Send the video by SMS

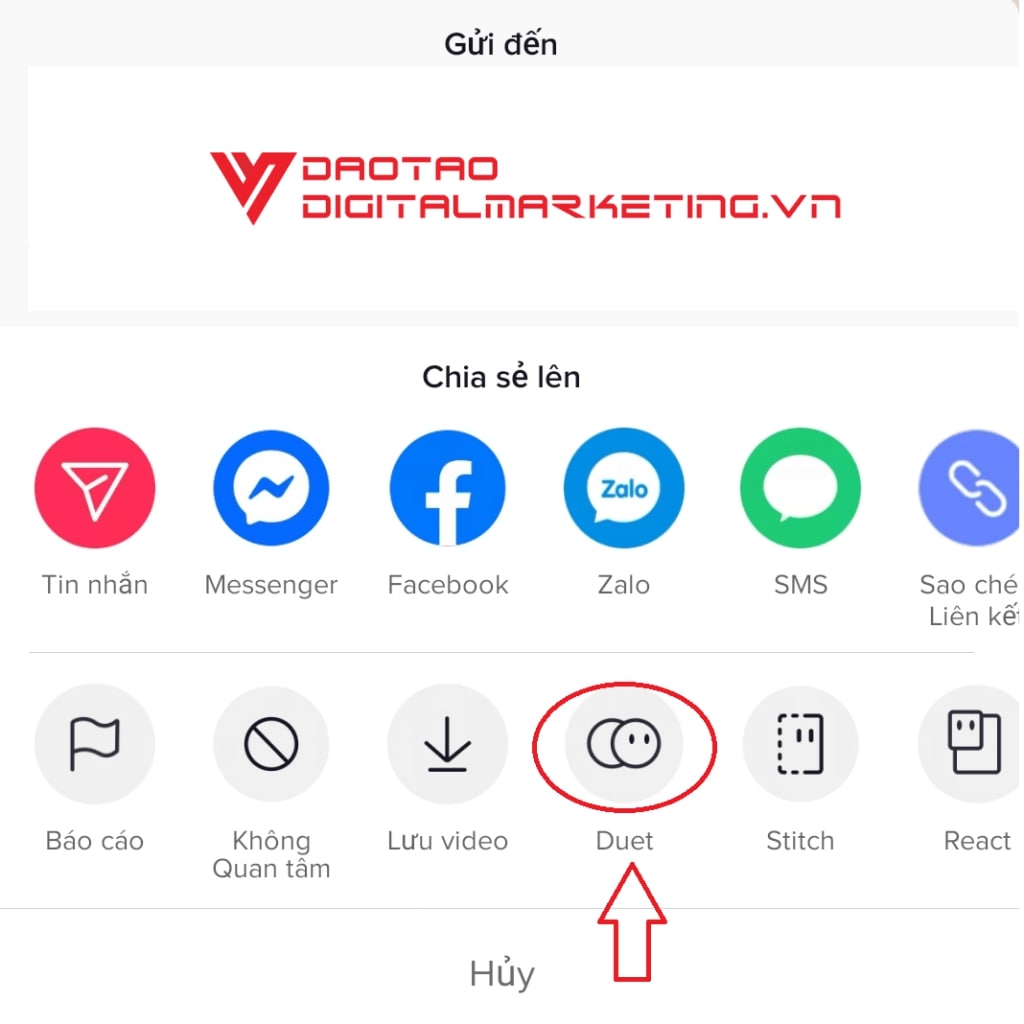click(800, 488)
